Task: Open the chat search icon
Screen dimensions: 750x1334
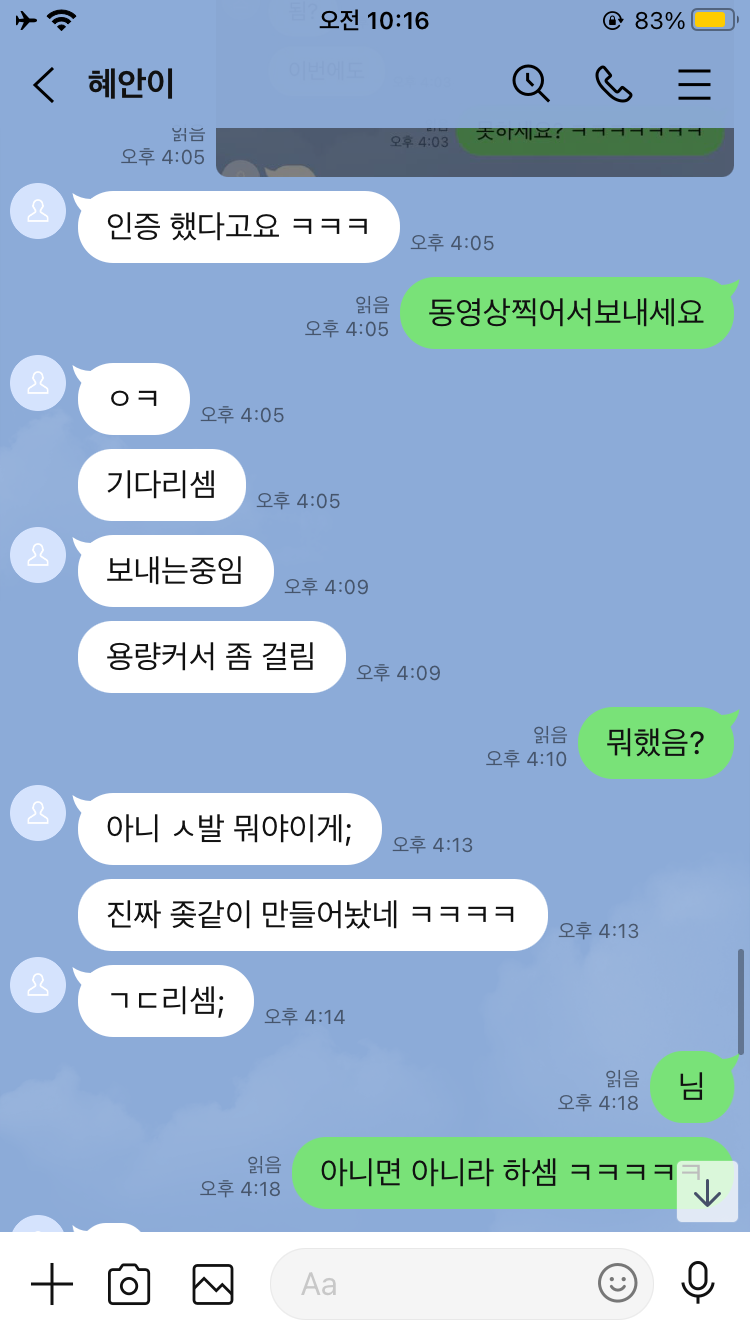Action: 531,84
